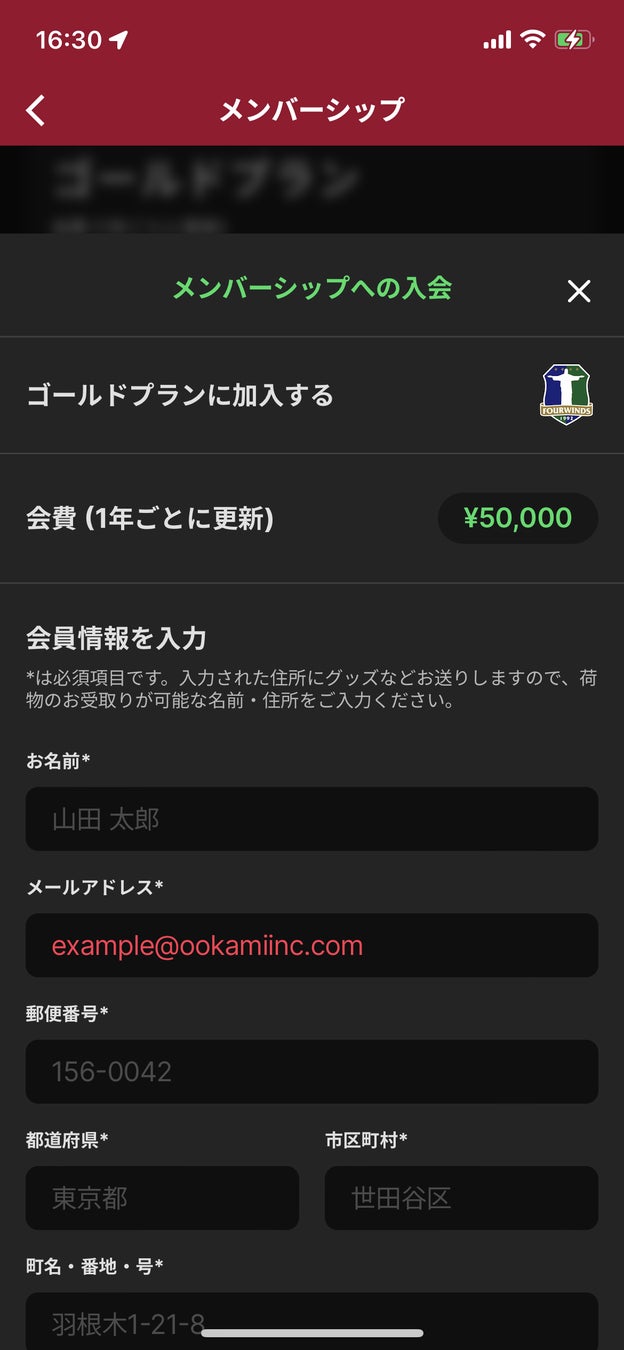Close the メンバーシップへの入会 sheet
Image resolution: width=624 pixels, height=1350 pixels.
click(x=579, y=291)
